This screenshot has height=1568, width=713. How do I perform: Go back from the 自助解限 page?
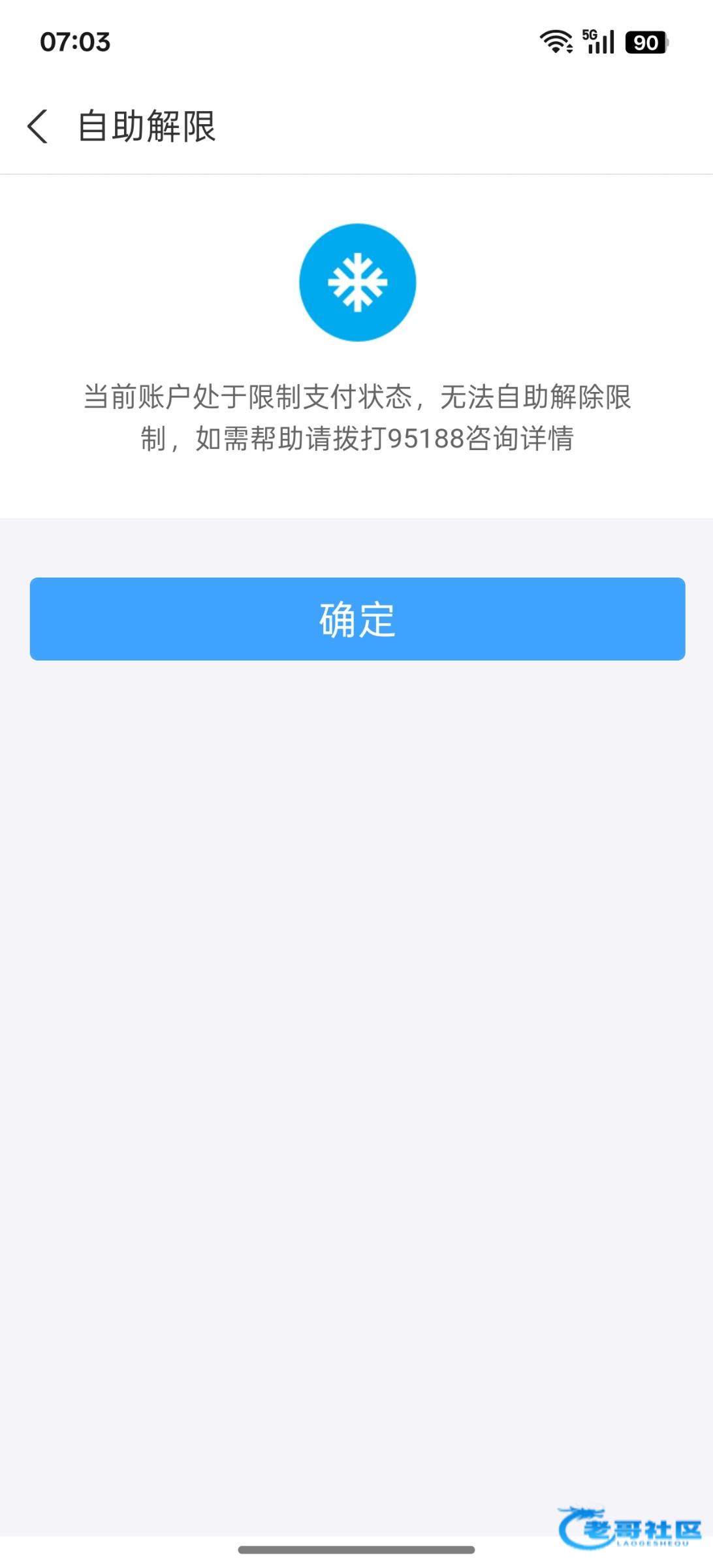[38, 126]
